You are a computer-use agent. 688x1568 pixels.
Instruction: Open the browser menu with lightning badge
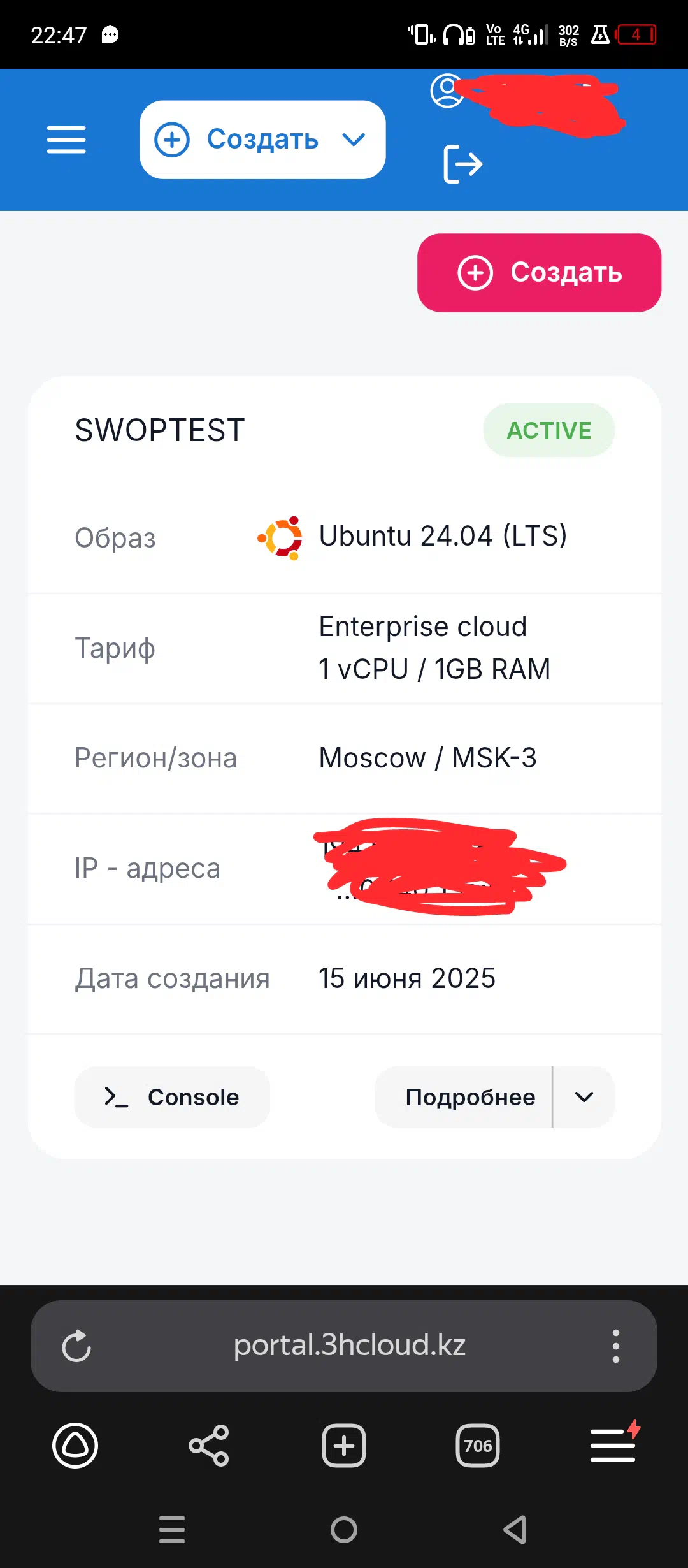pyautogui.click(x=613, y=1443)
